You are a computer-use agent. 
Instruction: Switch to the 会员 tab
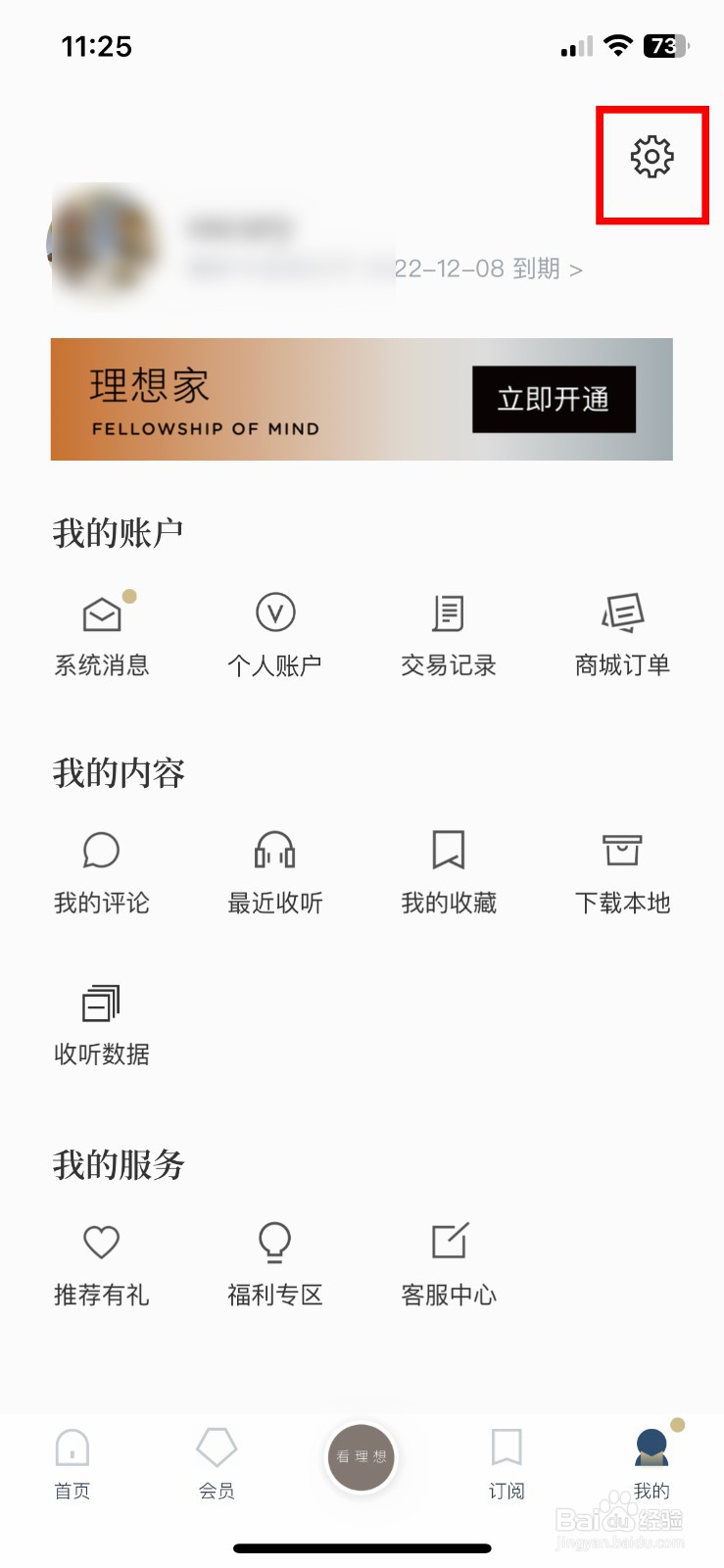(217, 1464)
